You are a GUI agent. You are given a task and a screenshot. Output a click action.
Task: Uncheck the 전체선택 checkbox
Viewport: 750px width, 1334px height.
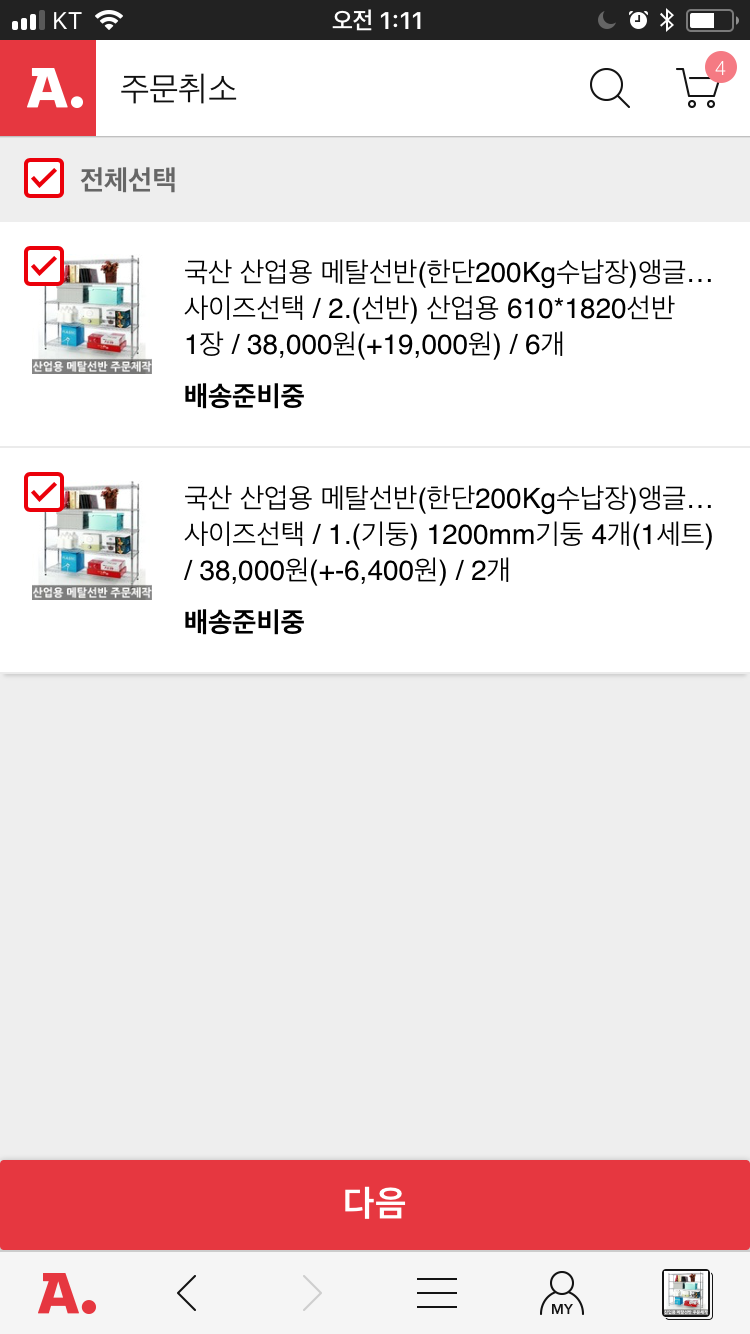click(44, 179)
